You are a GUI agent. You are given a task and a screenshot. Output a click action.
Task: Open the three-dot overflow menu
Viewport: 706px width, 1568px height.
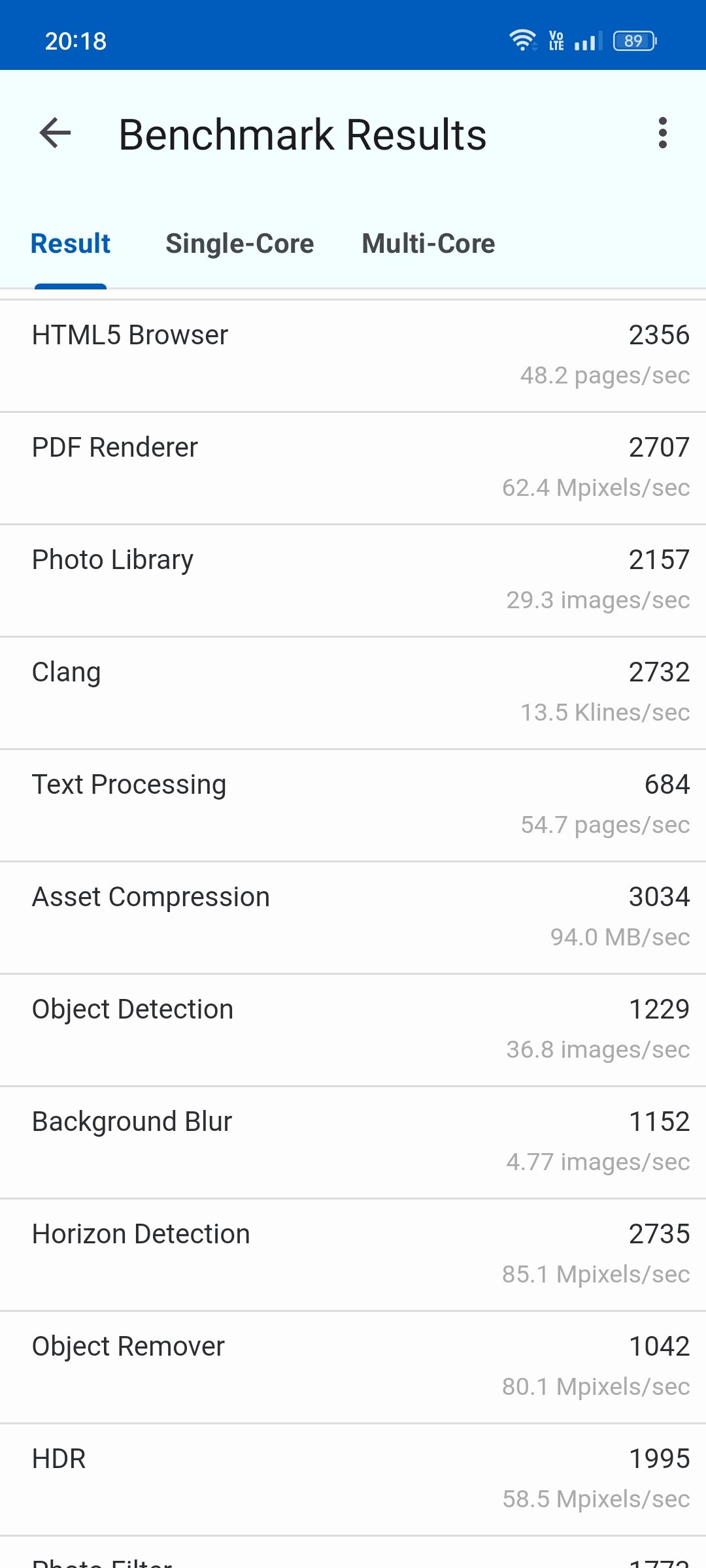pos(663,133)
